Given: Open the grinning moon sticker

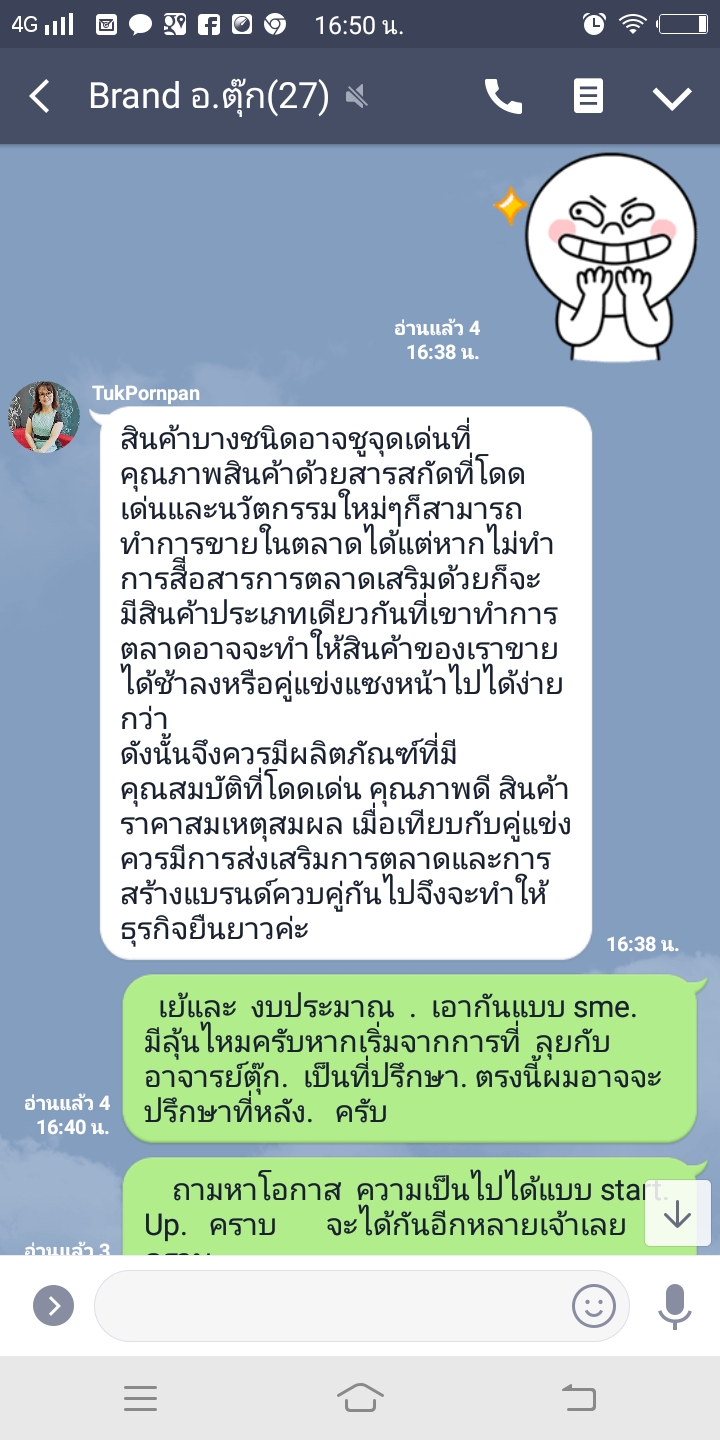Looking at the screenshot, I should 610,245.
